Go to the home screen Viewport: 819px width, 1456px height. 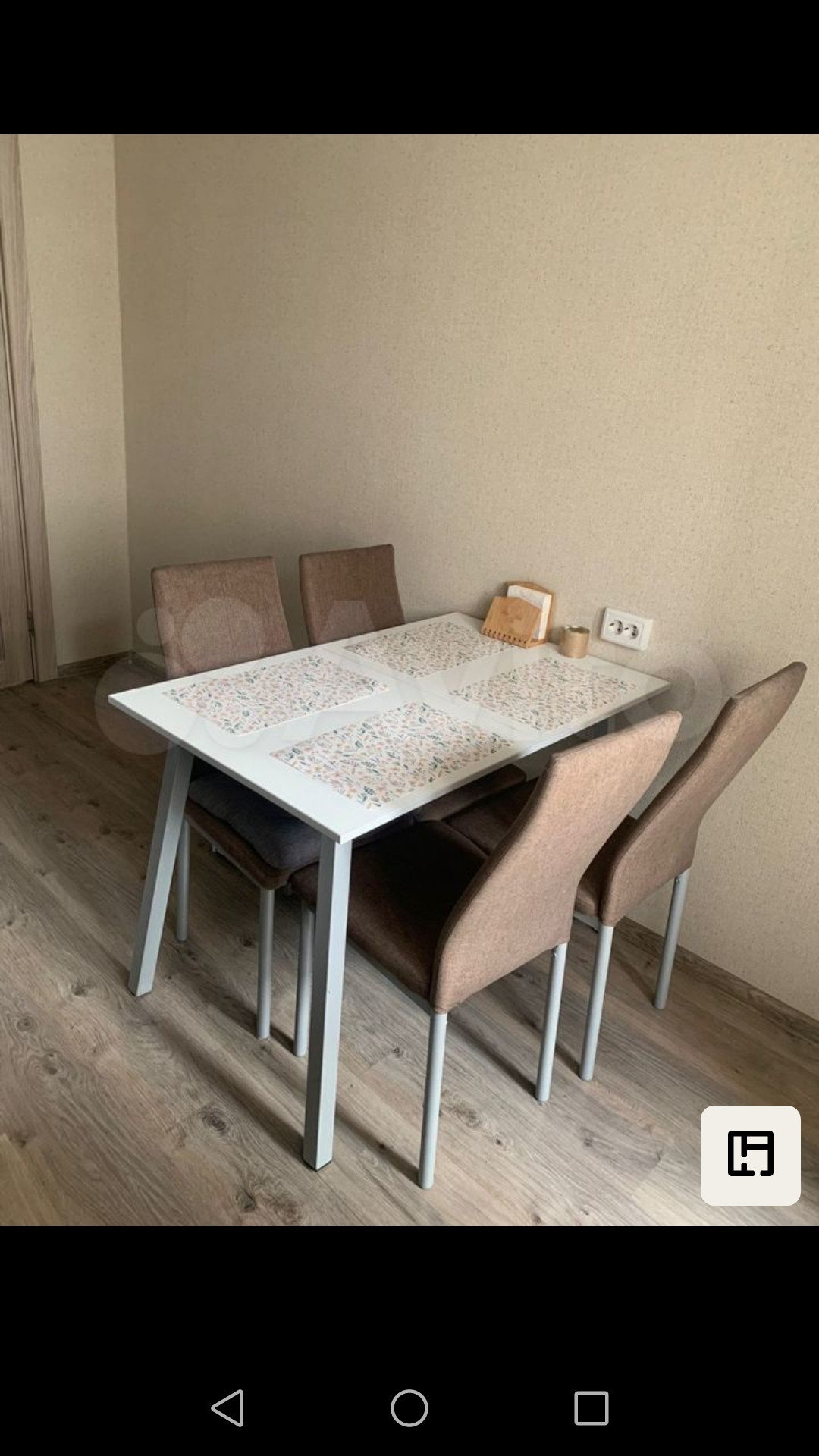(409, 1408)
